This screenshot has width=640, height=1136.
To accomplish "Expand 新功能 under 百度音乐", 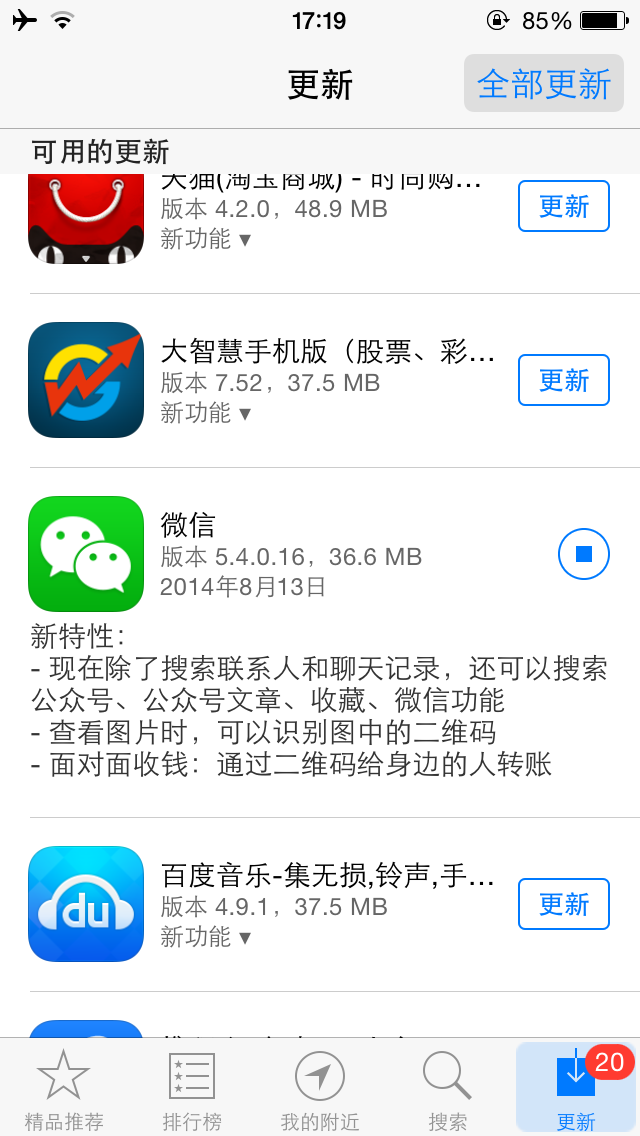I will [205, 937].
